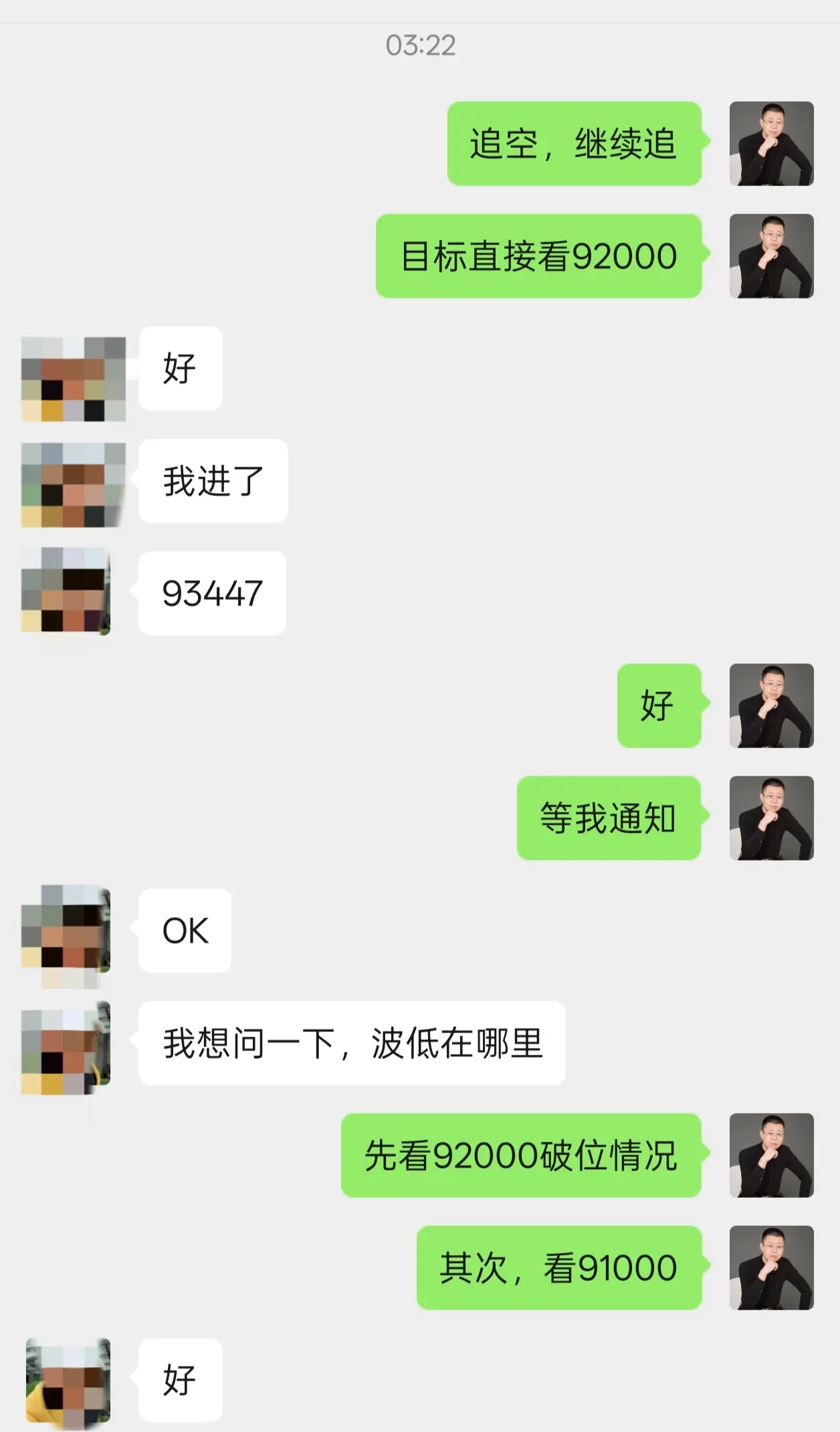Select the message bubble 追空，继续追
This screenshot has height=1432, width=840.
(574, 143)
